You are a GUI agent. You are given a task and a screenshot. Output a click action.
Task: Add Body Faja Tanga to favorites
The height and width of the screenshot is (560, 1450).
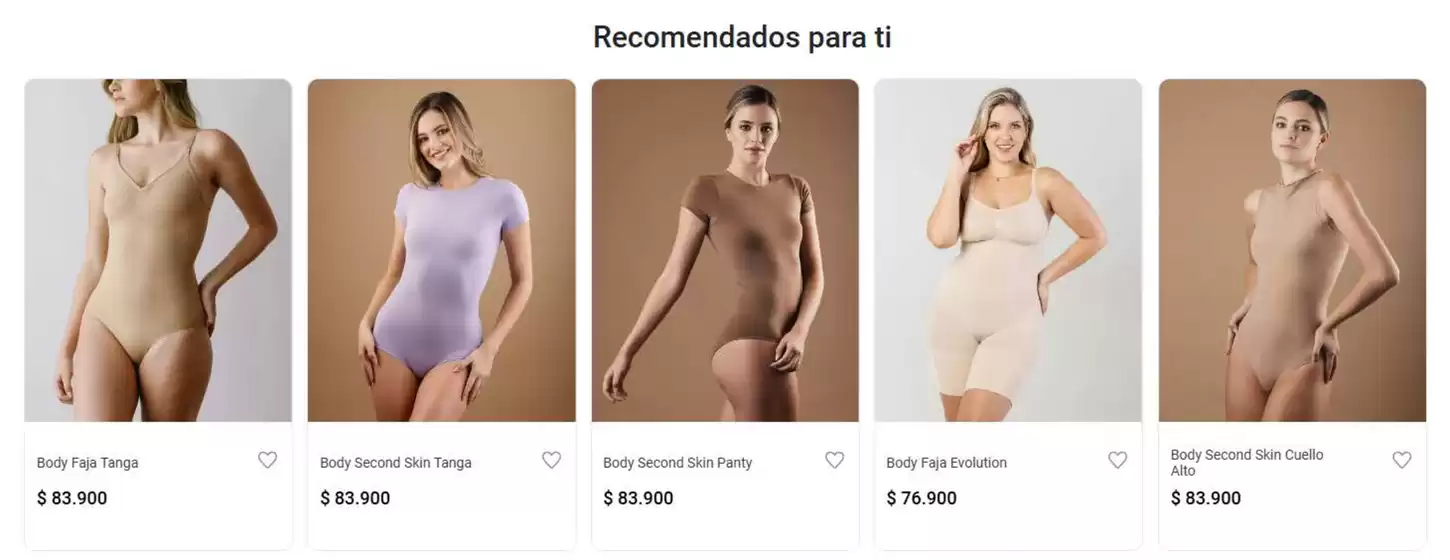pos(267,460)
